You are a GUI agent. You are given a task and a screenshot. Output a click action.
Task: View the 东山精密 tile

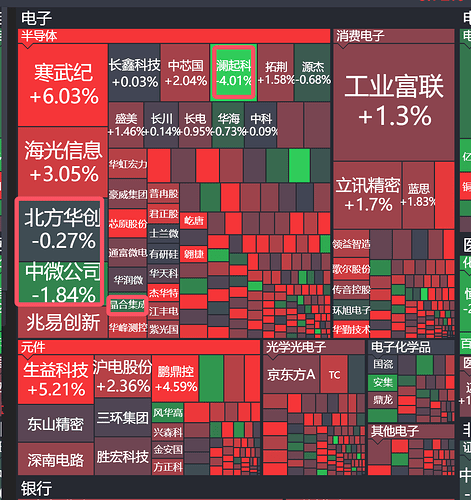pos(56,423)
